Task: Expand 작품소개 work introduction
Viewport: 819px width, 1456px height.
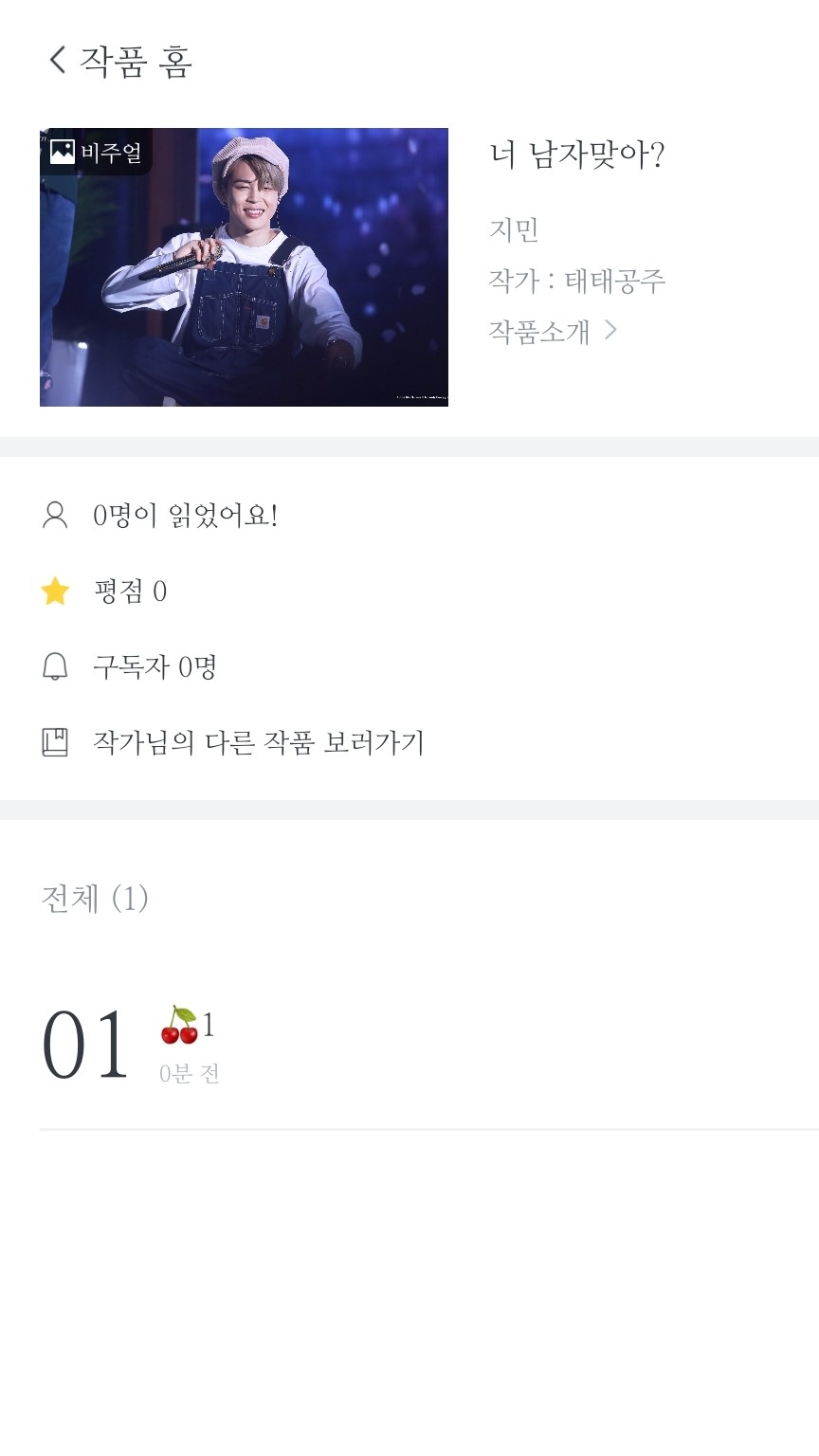Action: click(553, 331)
